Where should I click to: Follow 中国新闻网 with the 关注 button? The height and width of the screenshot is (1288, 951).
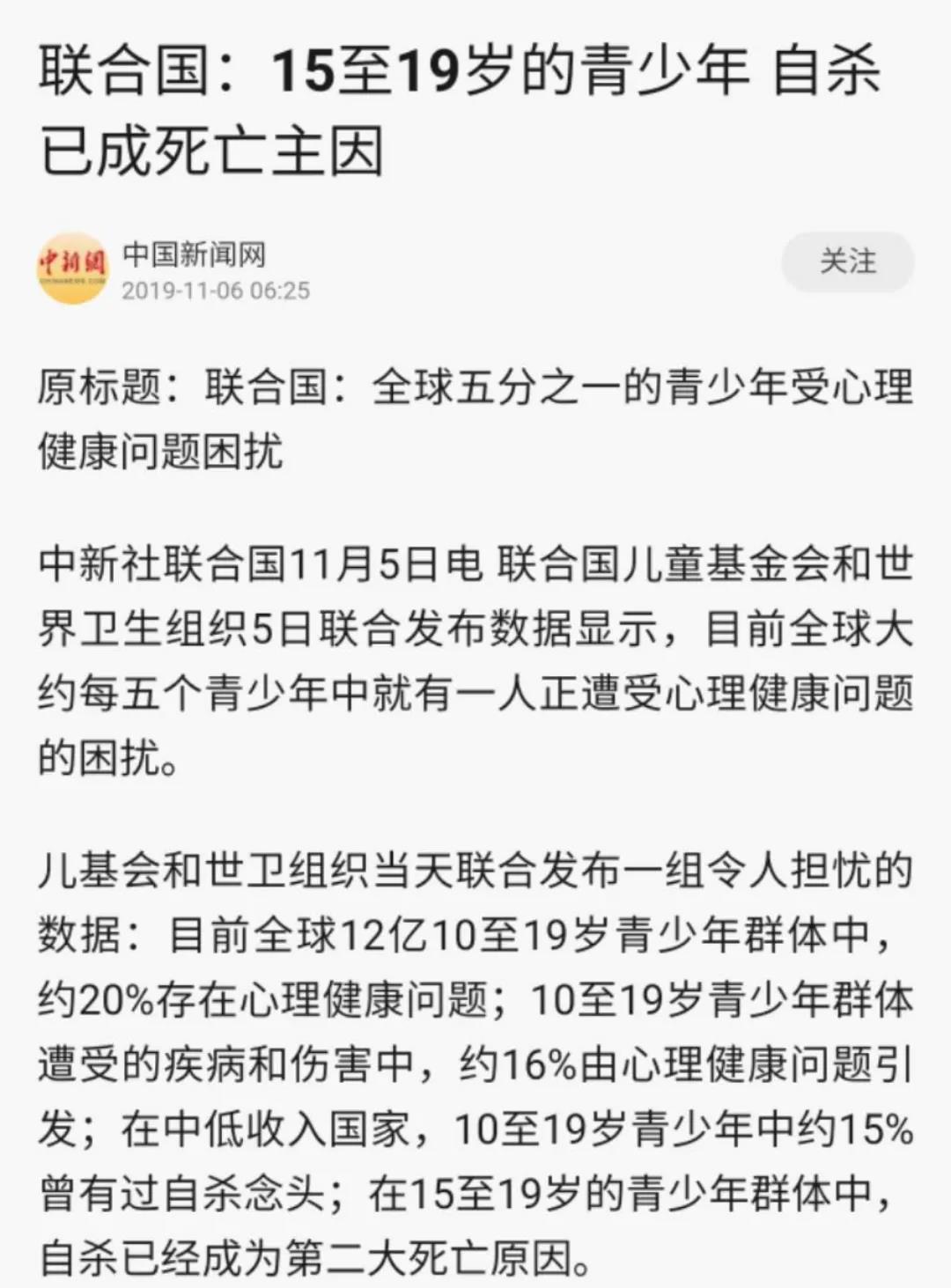click(847, 261)
